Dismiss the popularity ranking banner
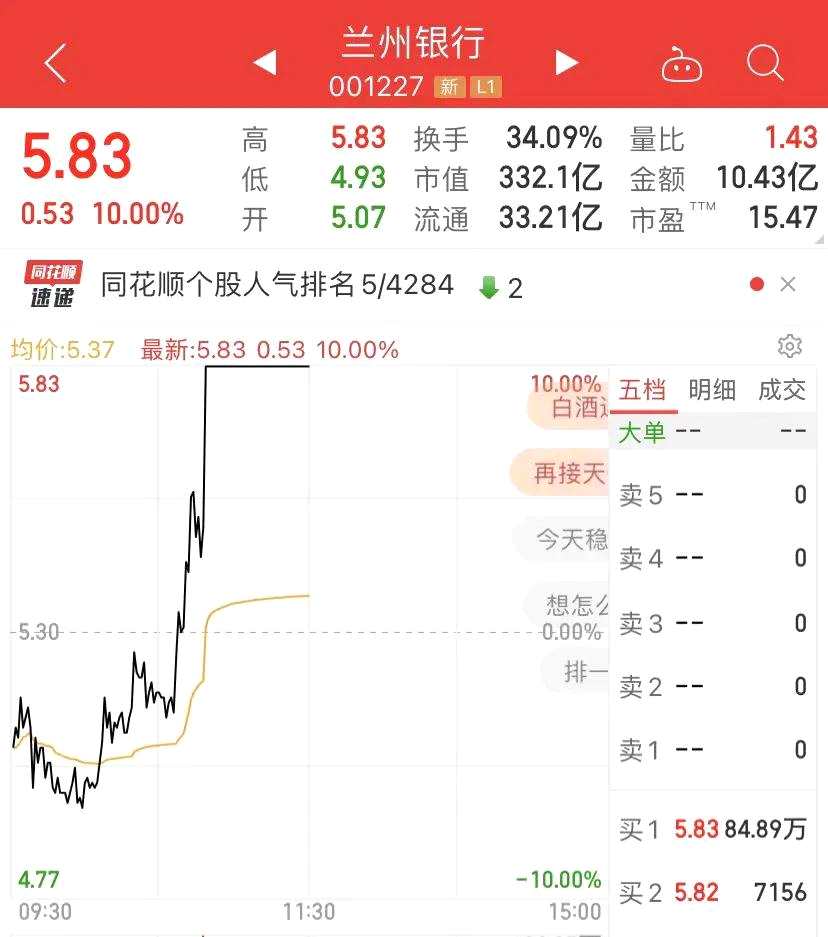The image size is (828, 937). tap(788, 285)
